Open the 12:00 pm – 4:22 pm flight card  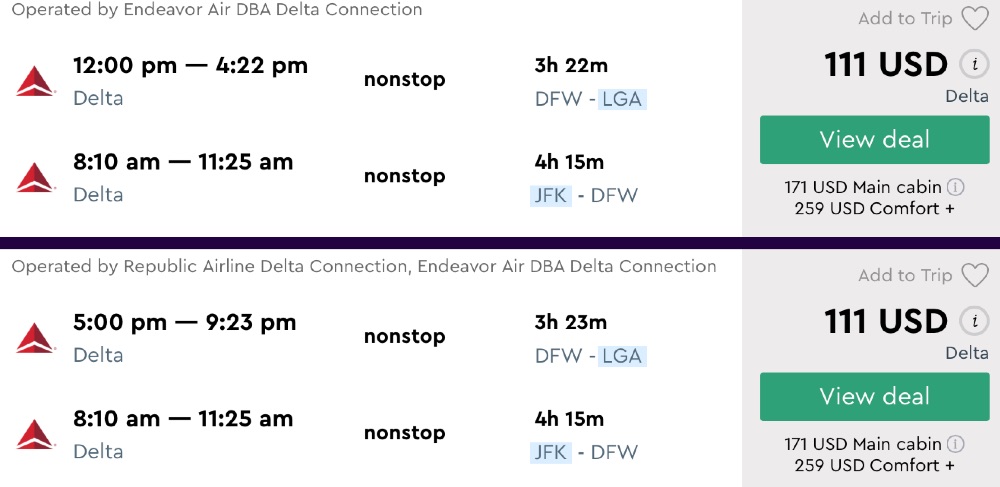[190, 67]
